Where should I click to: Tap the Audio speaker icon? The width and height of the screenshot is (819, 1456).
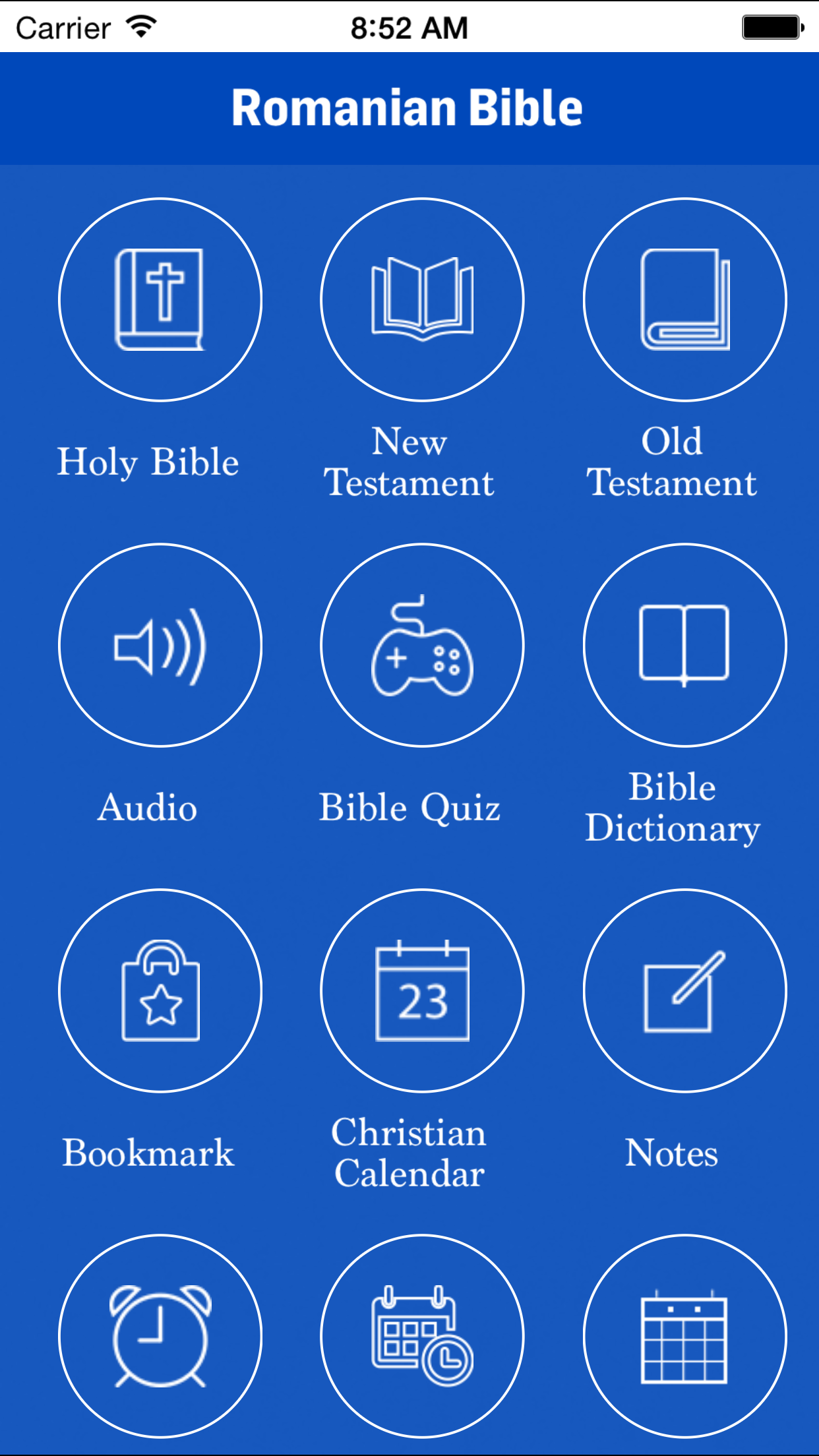pos(160,646)
